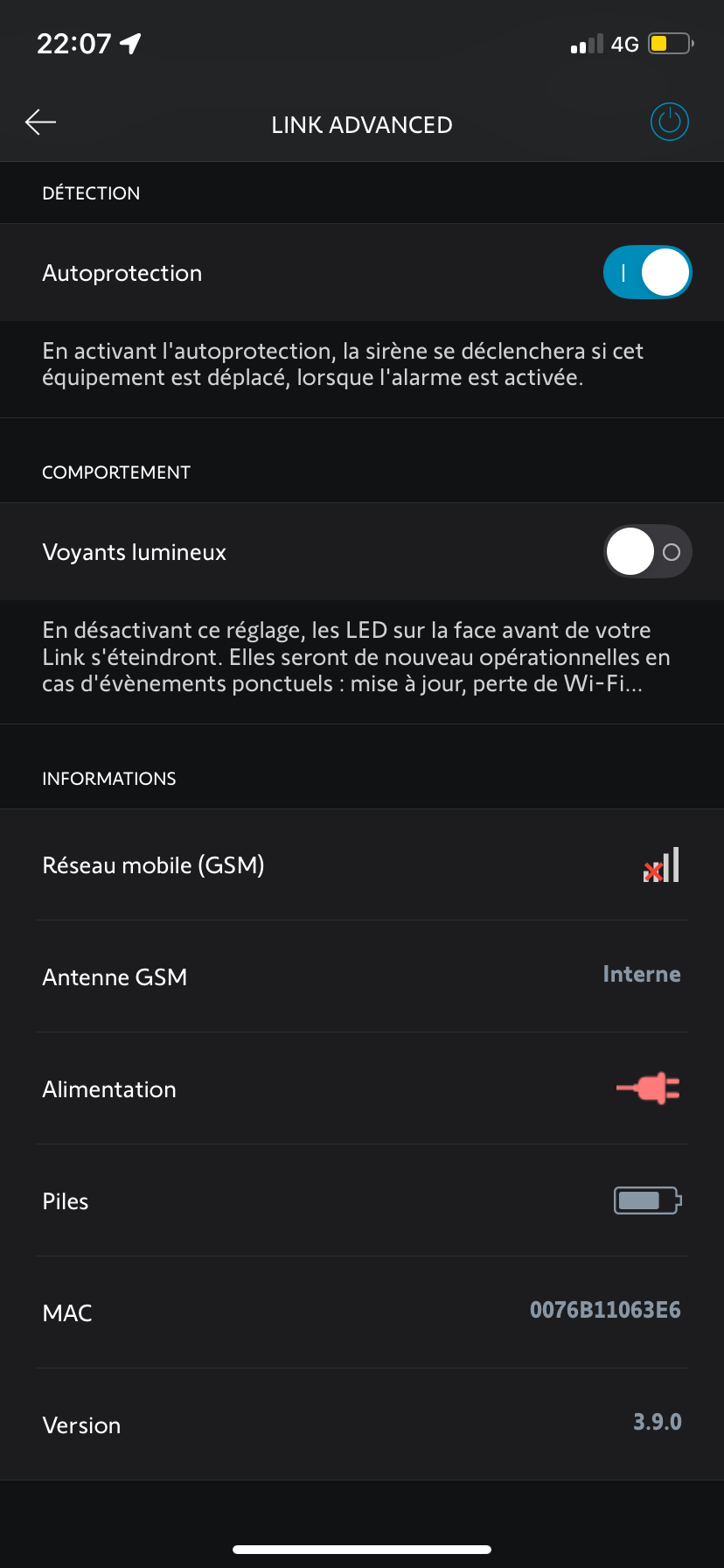Disable the Autoprotection switch
Image resolution: width=724 pixels, height=1568 pixels.
(647, 273)
